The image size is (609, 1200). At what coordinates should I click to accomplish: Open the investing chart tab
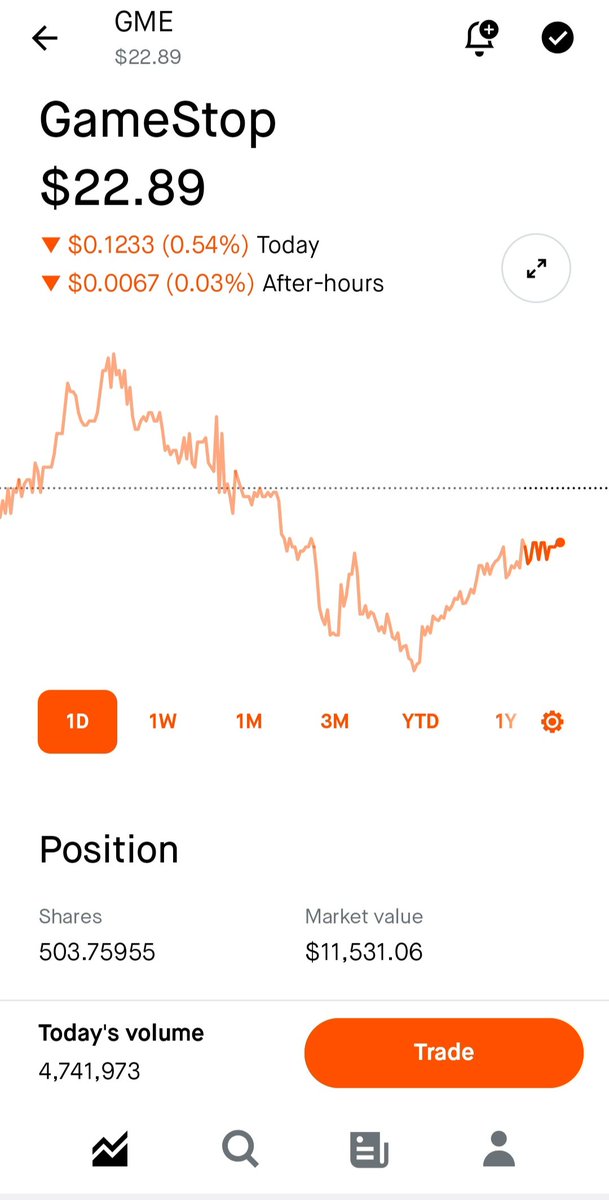[x=109, y=1150]
